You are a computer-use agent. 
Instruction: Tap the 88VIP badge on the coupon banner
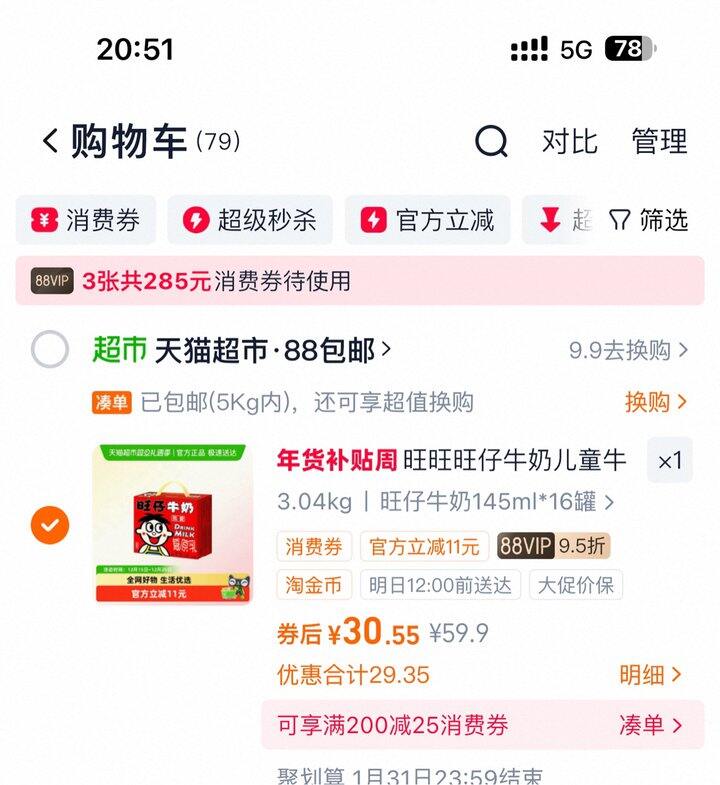pos(49,282)
